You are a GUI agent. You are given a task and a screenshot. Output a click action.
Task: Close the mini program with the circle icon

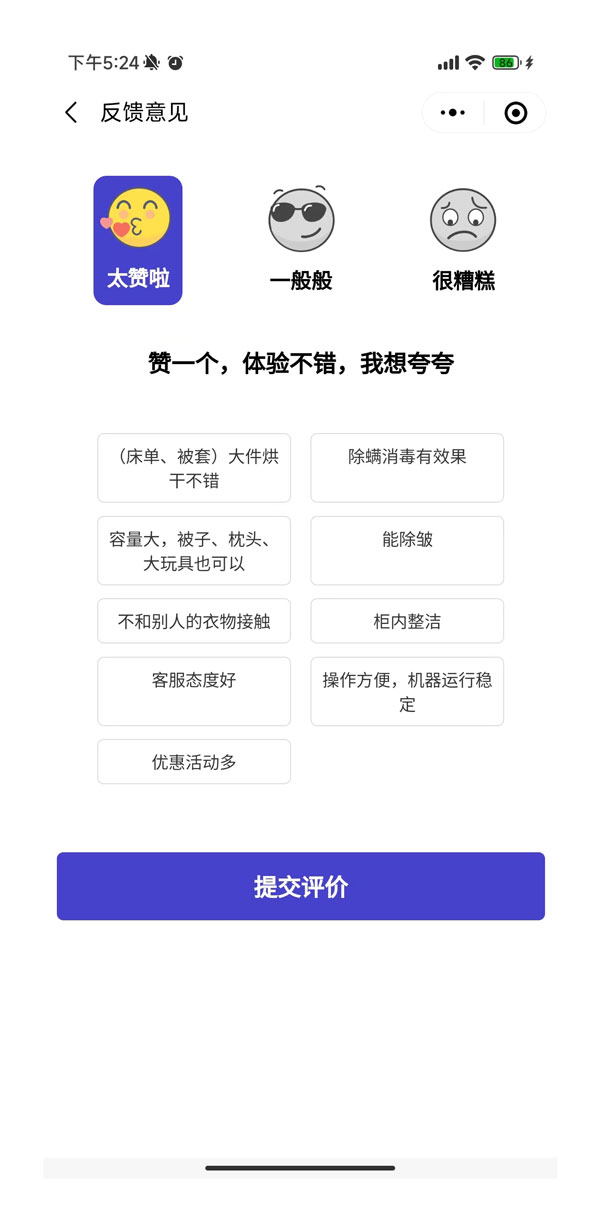coord(515,113)
